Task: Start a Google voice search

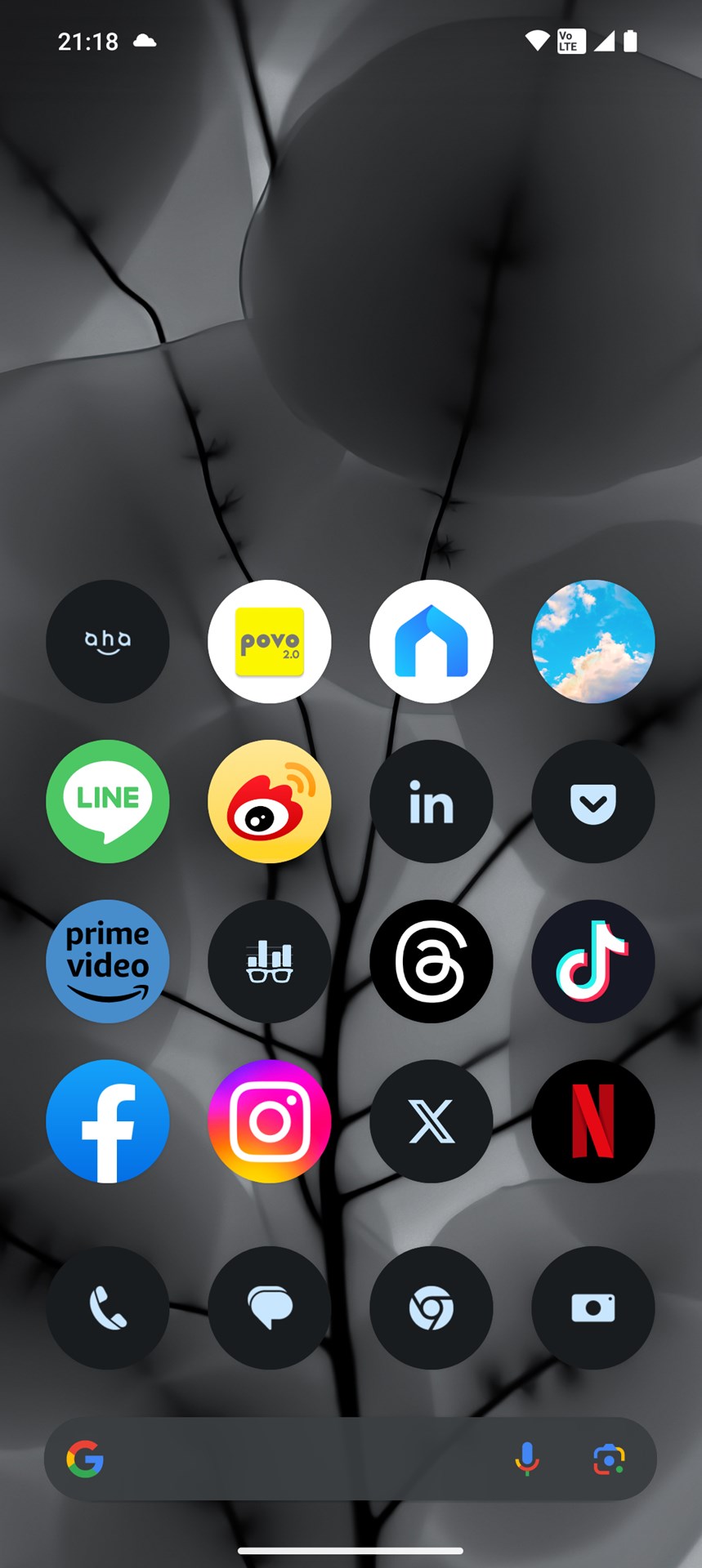Action: tap(527, 1459)
